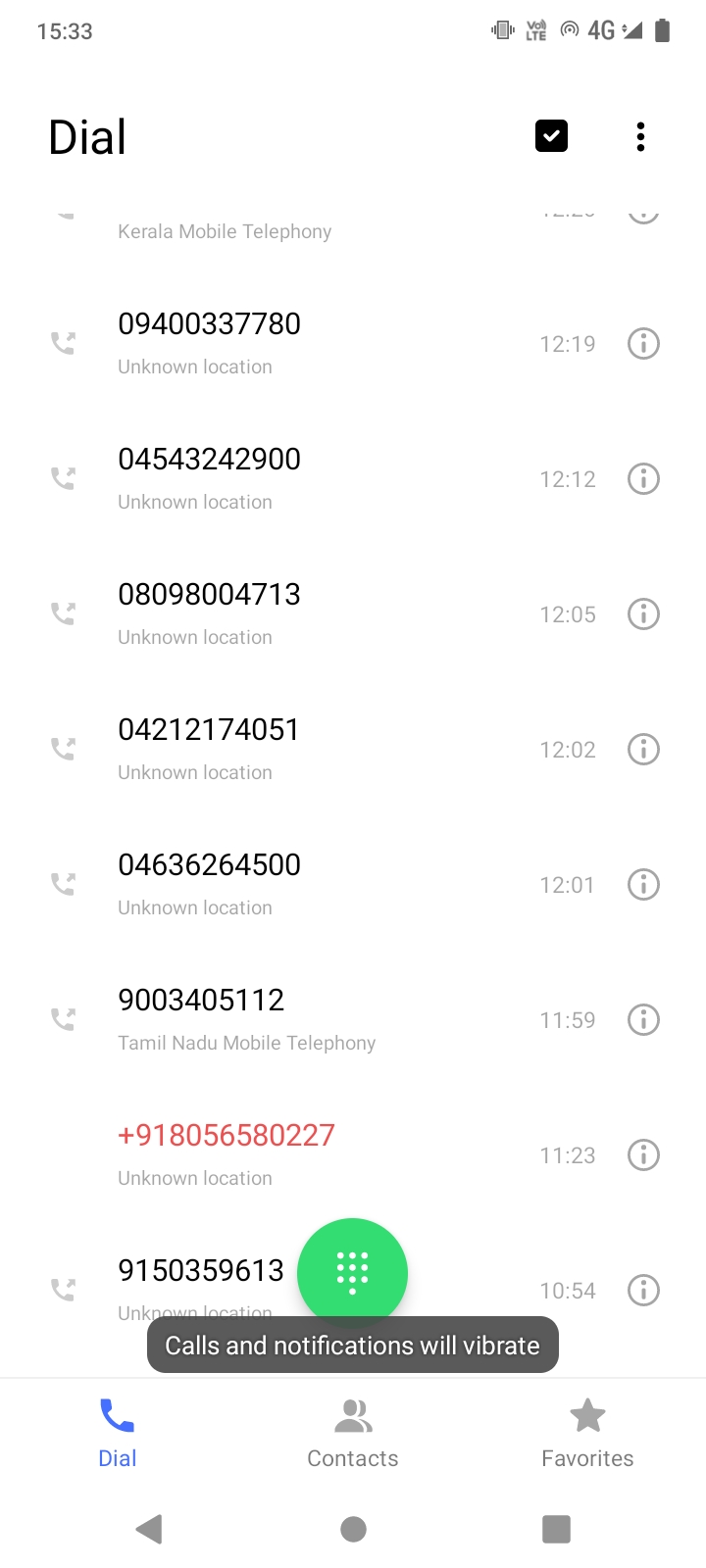View details for the 12:19 call

coord(643,344)
